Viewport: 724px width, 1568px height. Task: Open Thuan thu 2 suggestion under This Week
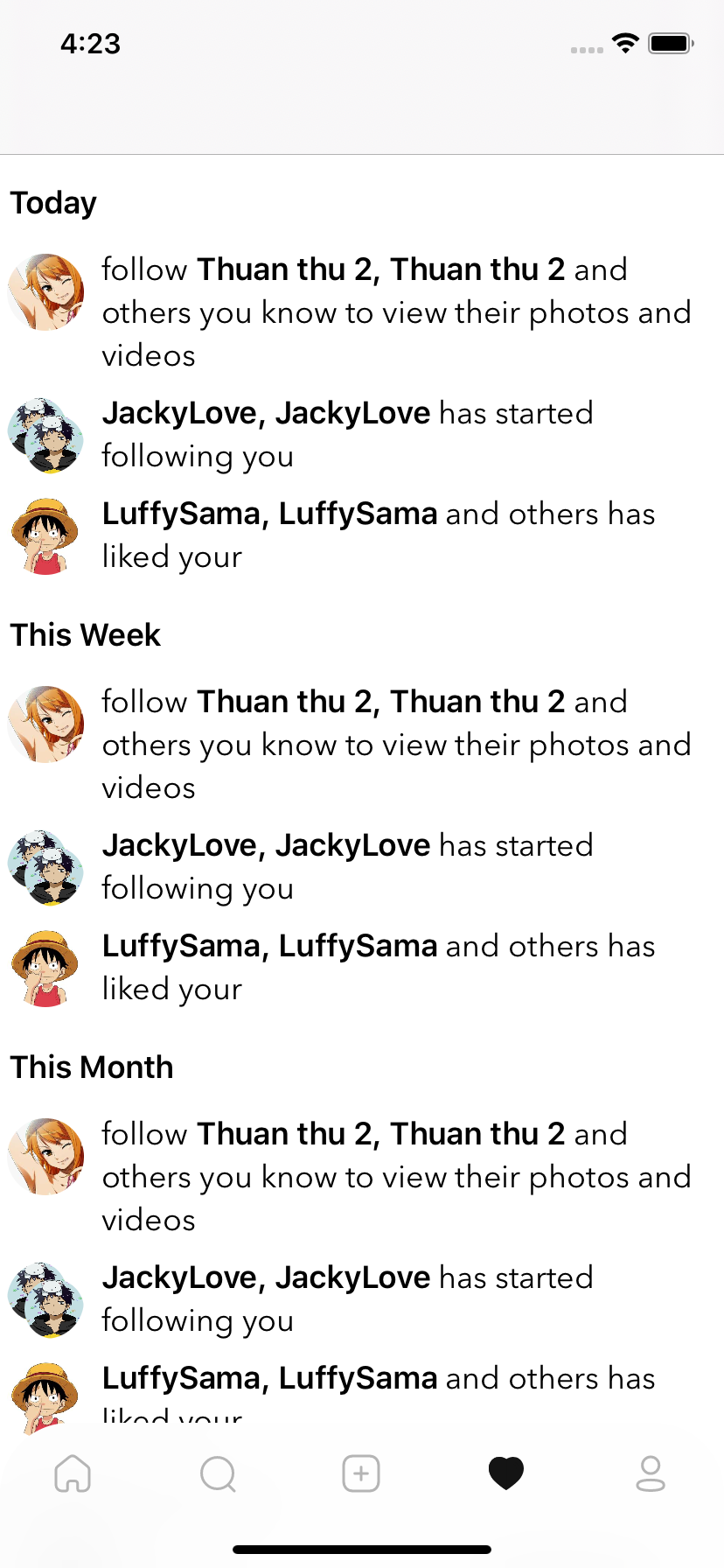362,745
